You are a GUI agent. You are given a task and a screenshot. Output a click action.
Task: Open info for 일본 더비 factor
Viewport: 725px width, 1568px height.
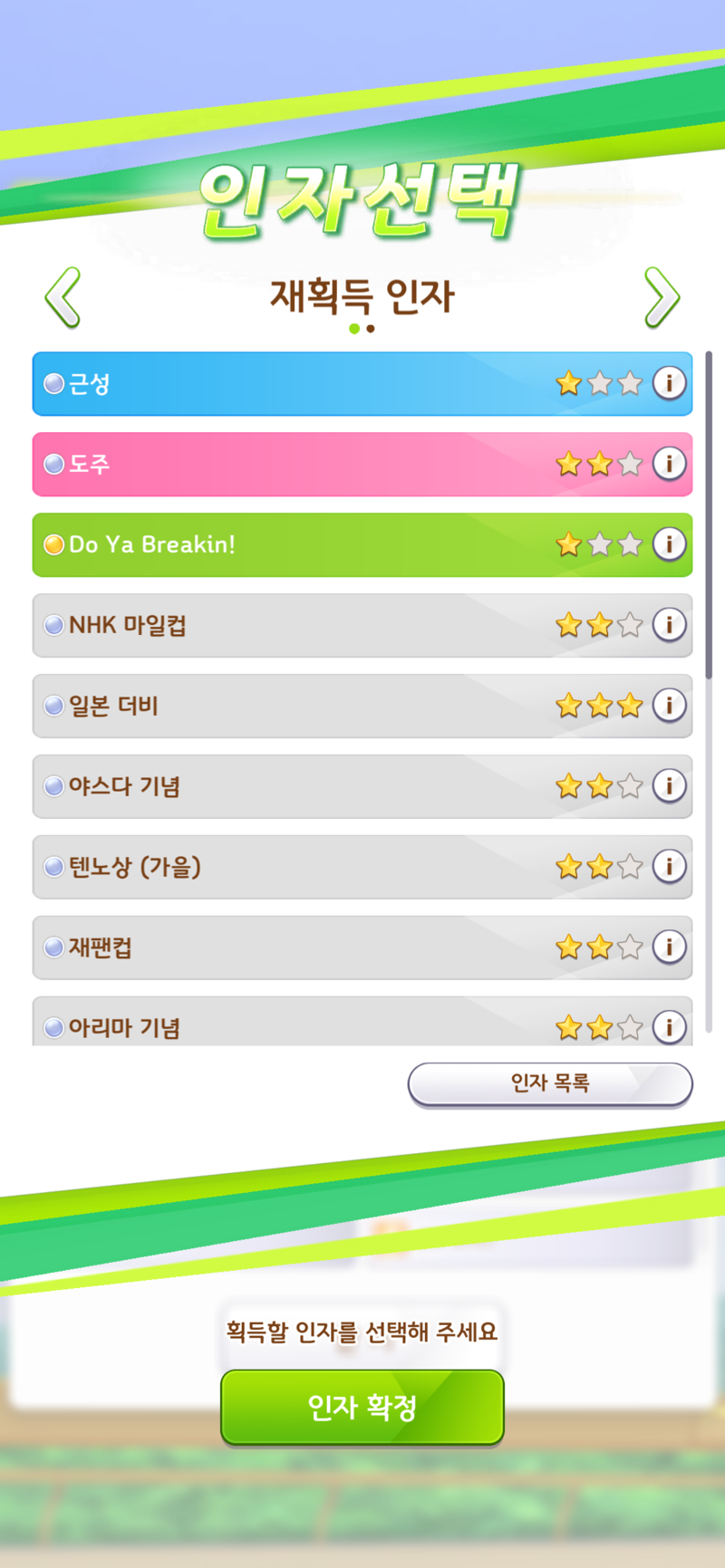click(x=669, y=705)
